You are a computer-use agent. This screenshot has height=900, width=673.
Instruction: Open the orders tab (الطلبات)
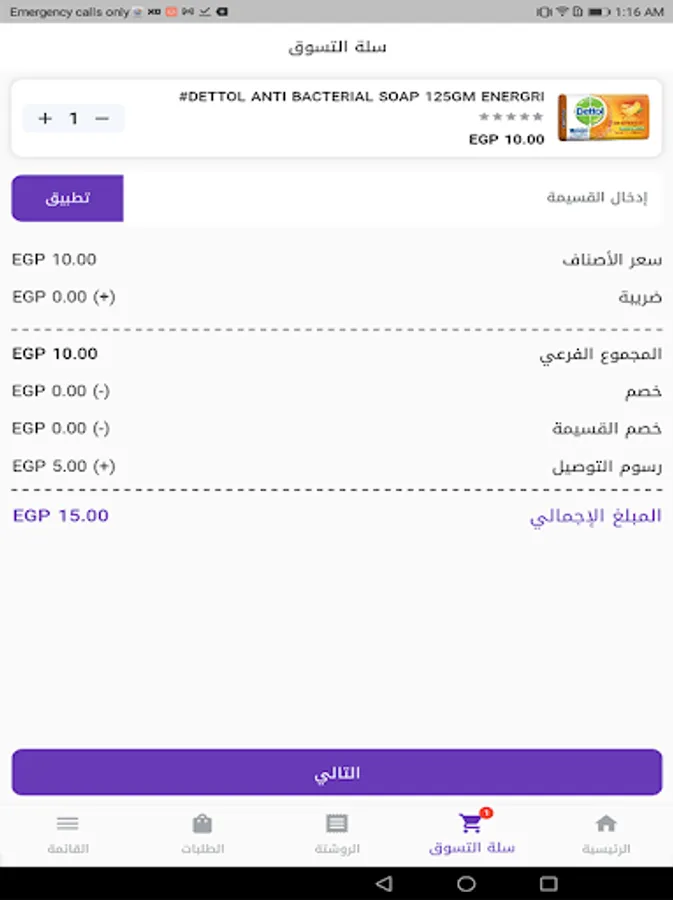pyautogui.click(x=202, y=834)
